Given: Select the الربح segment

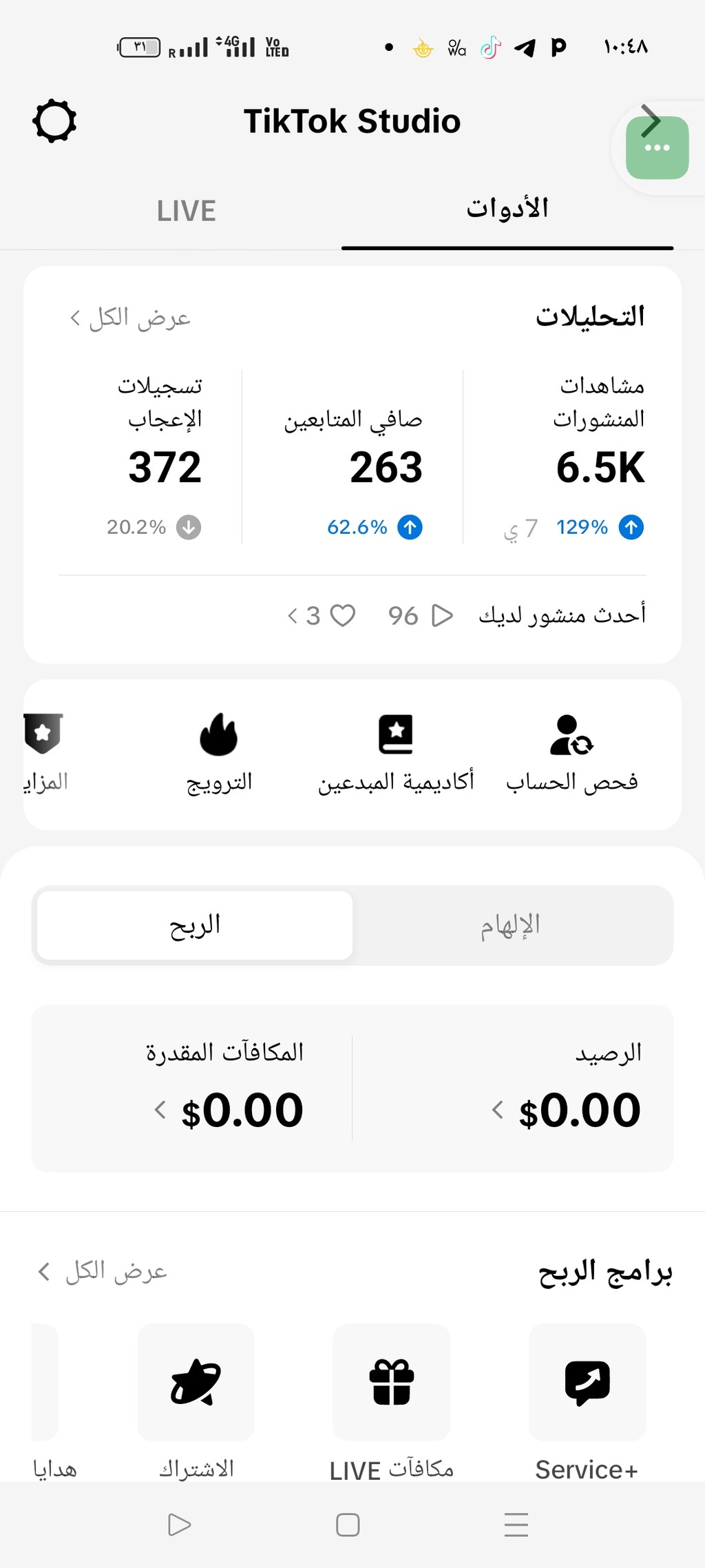Looking at the screenshot, I should (195, 925).
